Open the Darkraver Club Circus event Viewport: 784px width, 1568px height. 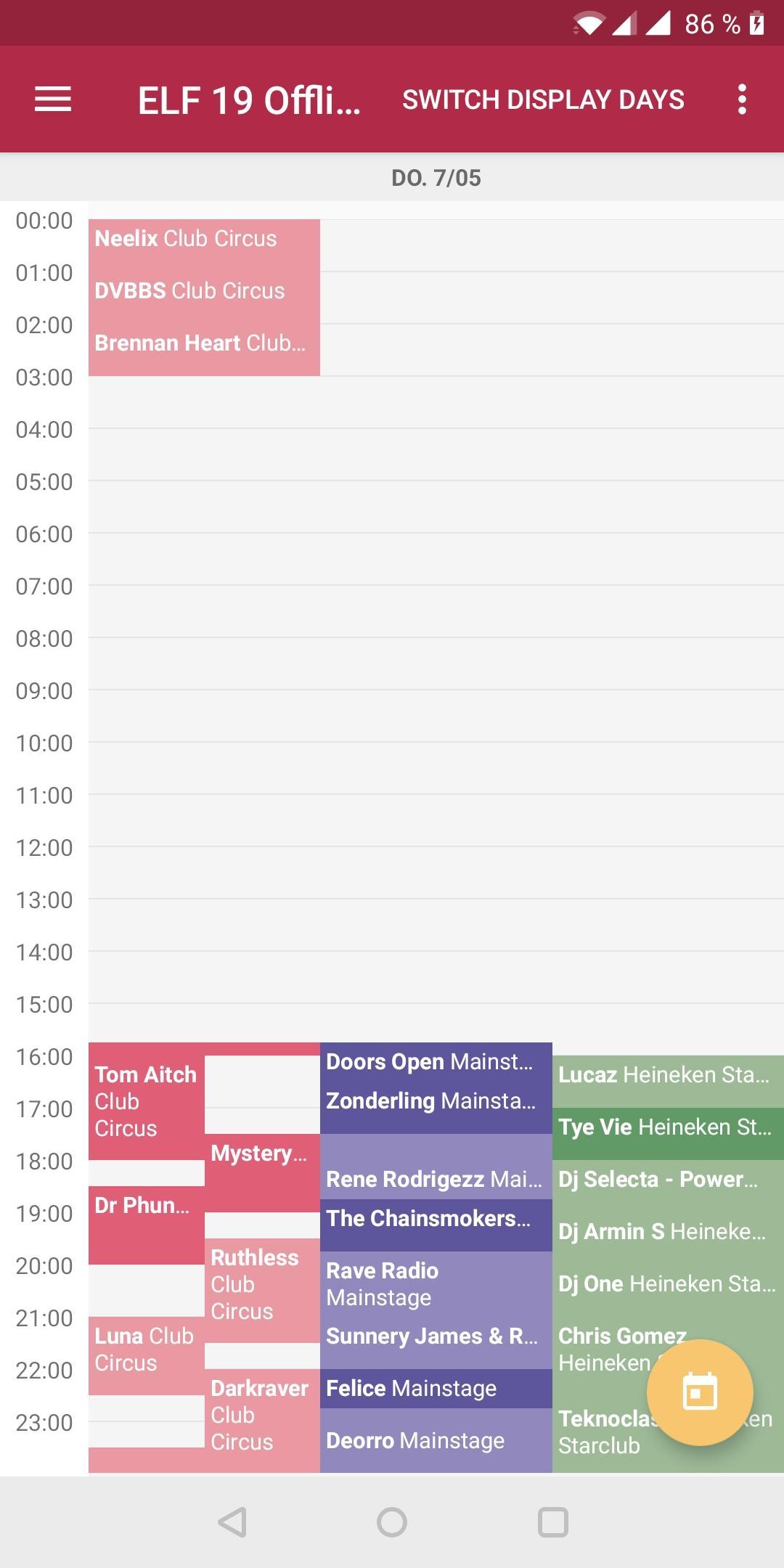pos(259,1415)
